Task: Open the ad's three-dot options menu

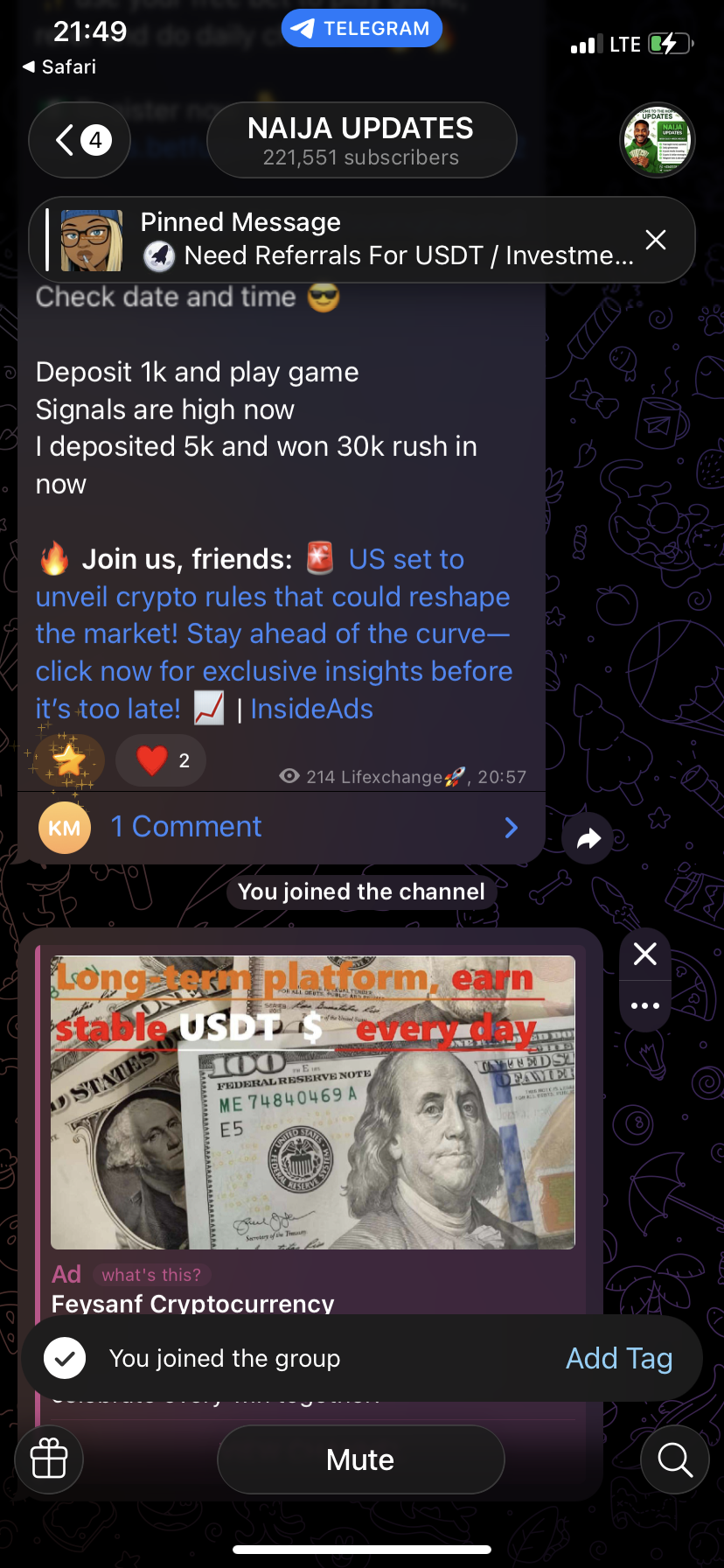Action: 645,1005
